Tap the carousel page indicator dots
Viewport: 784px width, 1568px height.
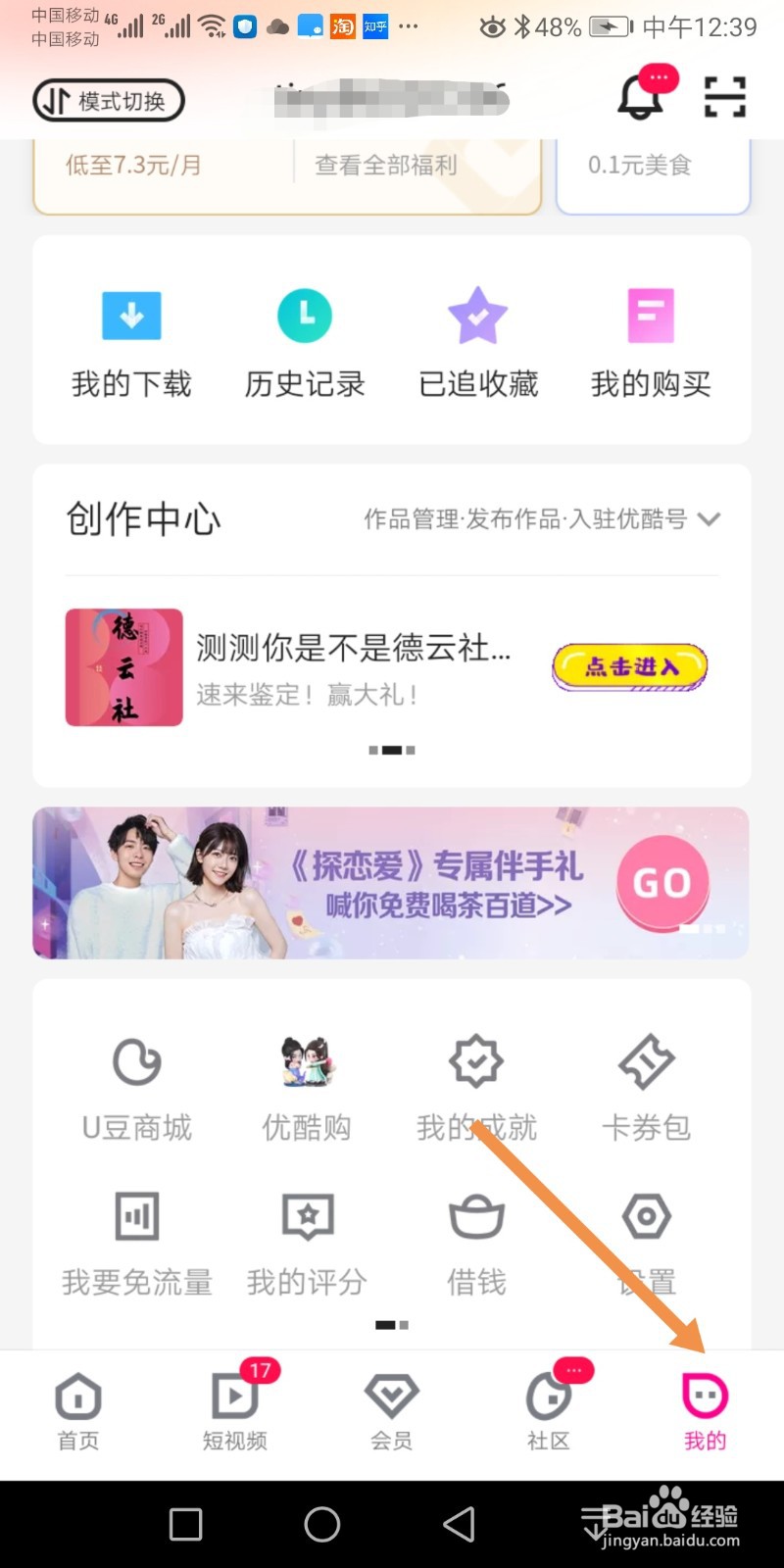pos(392,750)
